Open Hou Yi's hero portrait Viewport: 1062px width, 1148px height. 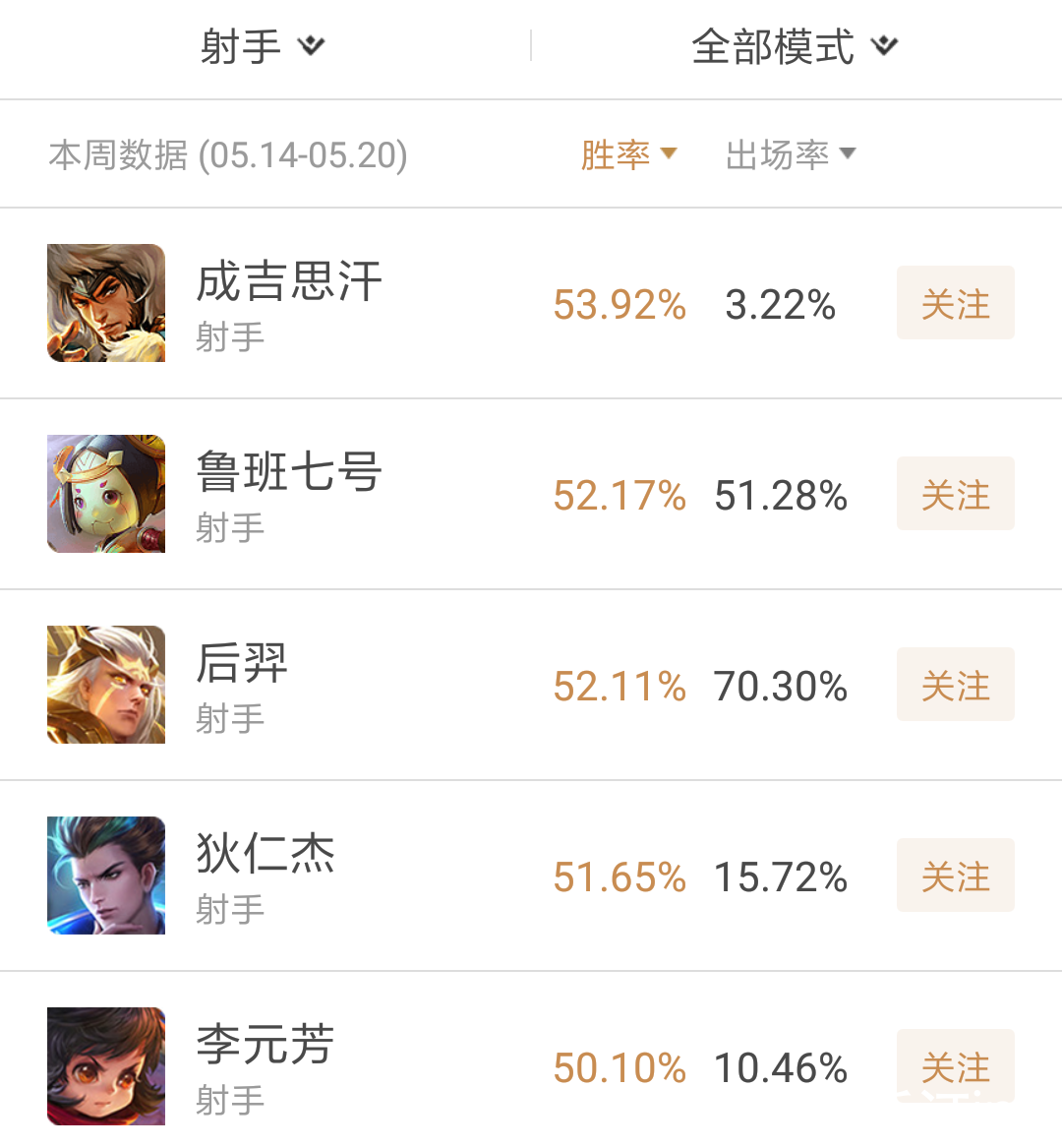tap(105, 684)
